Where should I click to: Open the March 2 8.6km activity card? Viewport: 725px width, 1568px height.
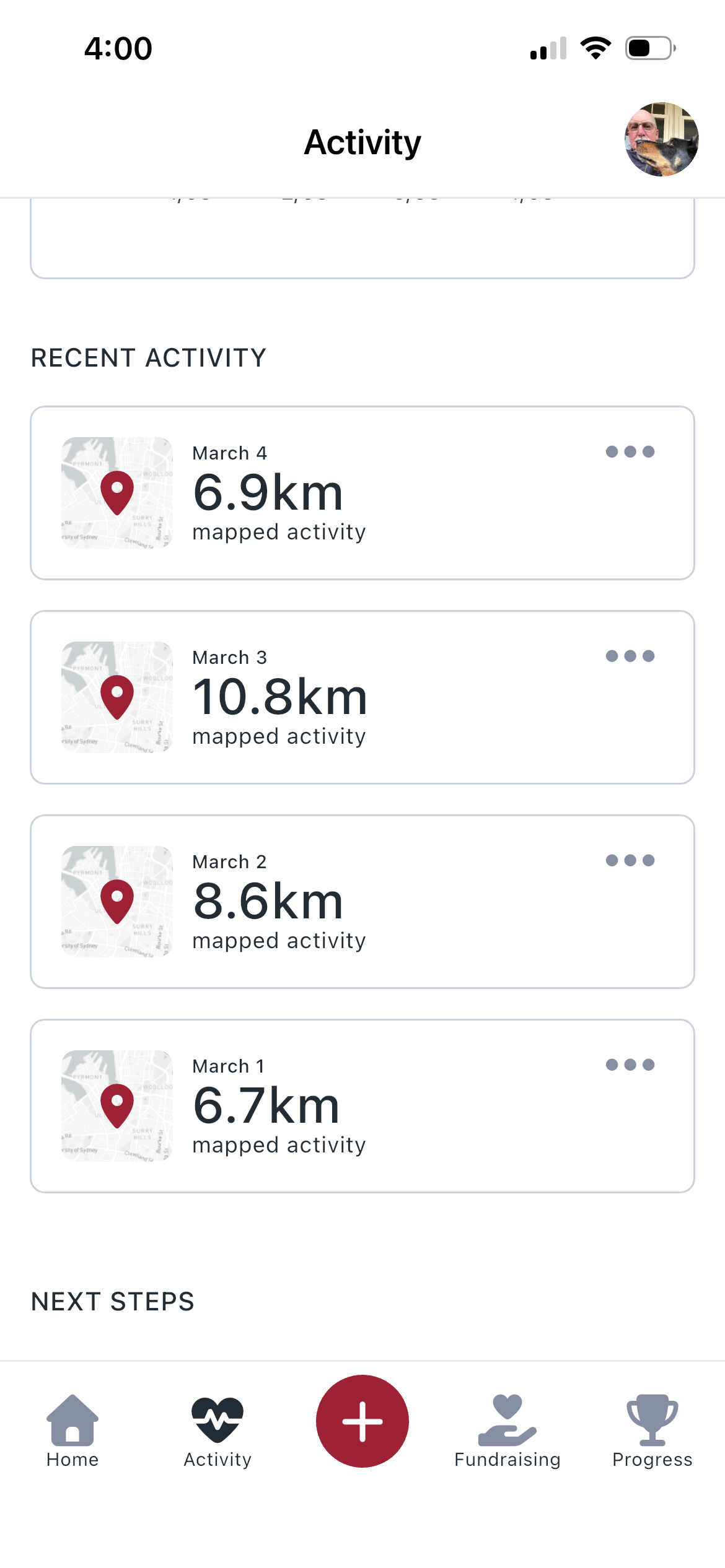click(x=362, y=902)
